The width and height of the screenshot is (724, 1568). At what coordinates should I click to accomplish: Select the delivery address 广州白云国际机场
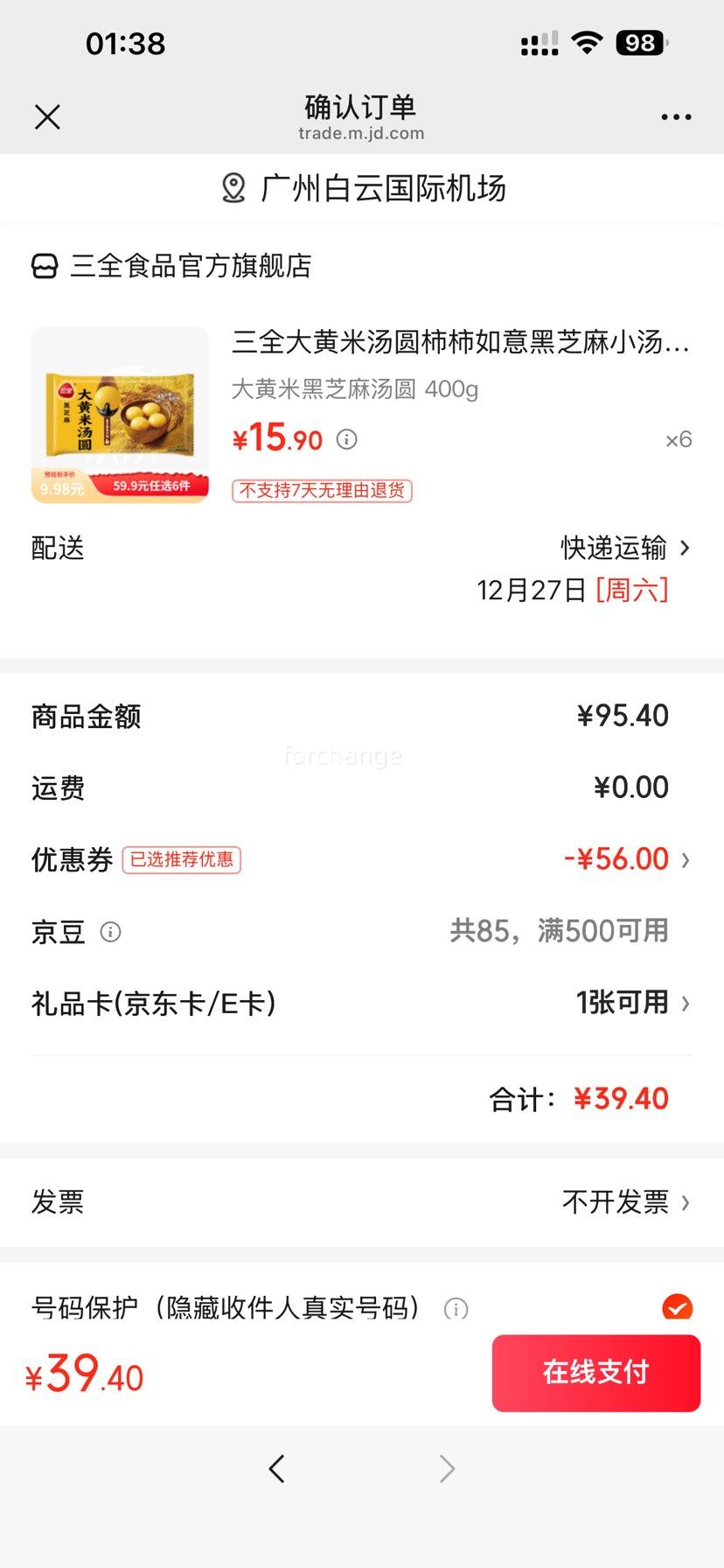coord(362,186)
